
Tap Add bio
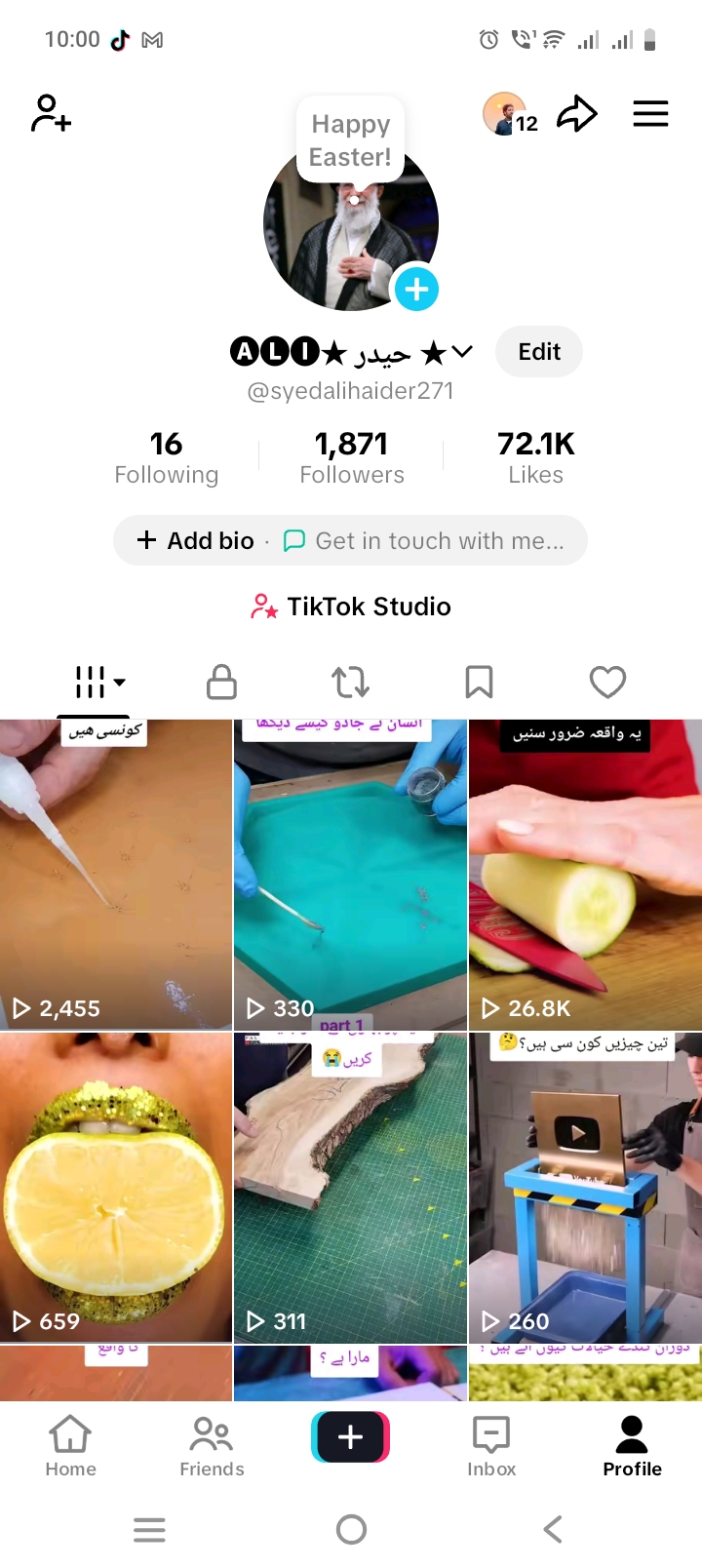click(196, 540)
